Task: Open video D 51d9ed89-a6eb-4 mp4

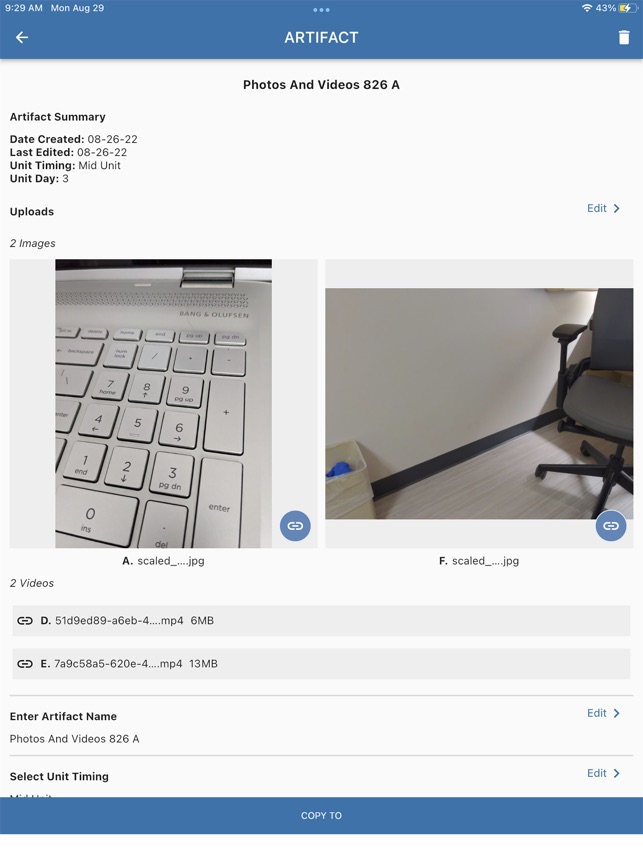Action: click(321, 621)
